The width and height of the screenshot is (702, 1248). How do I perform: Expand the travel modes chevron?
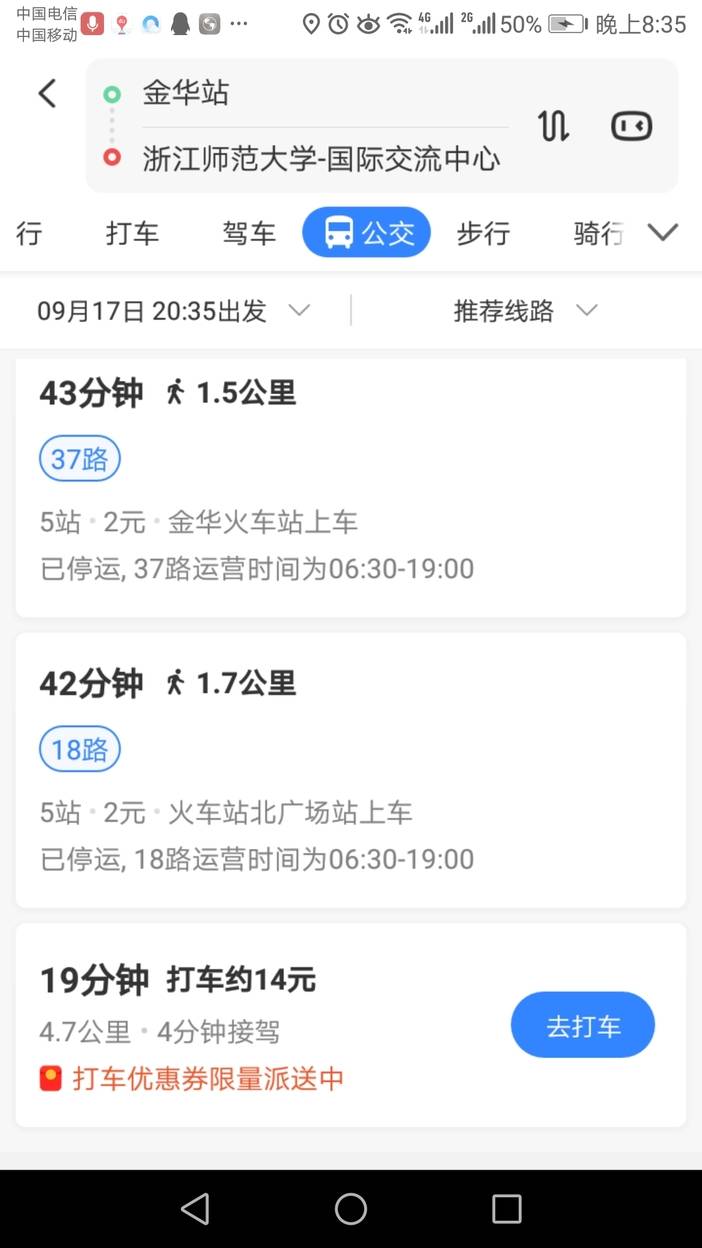(x=663, y=233)
